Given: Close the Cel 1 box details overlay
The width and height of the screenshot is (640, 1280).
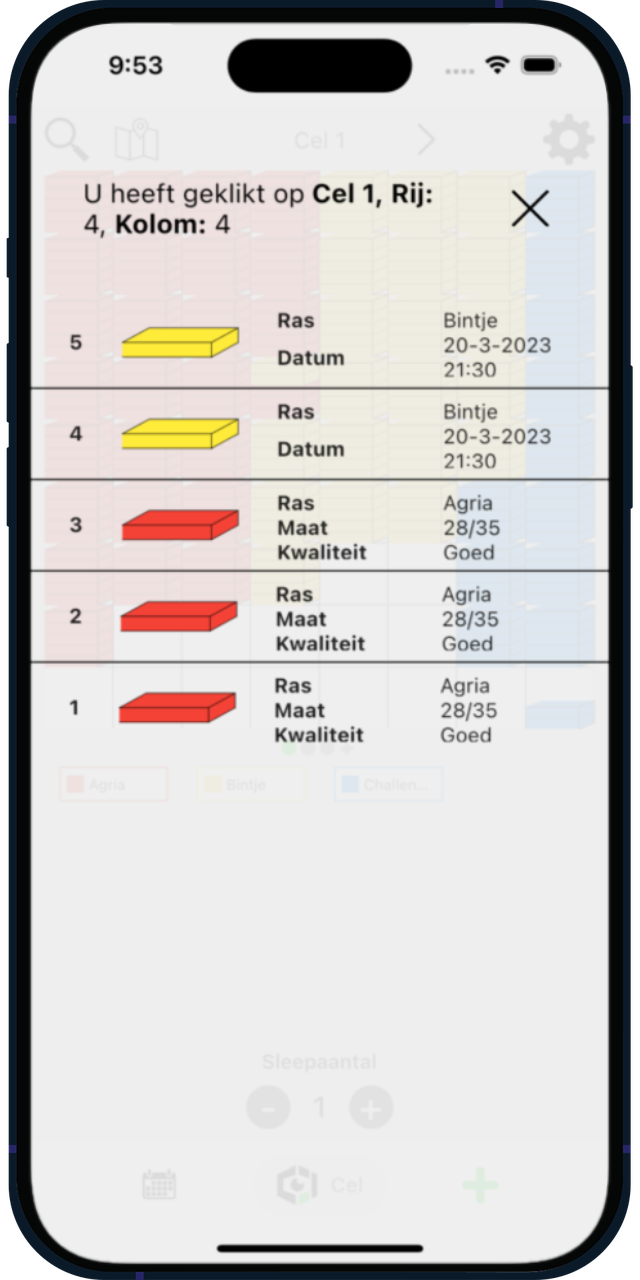Looking at the screenshot, I should pyautogui.click(x=530, y=208).
